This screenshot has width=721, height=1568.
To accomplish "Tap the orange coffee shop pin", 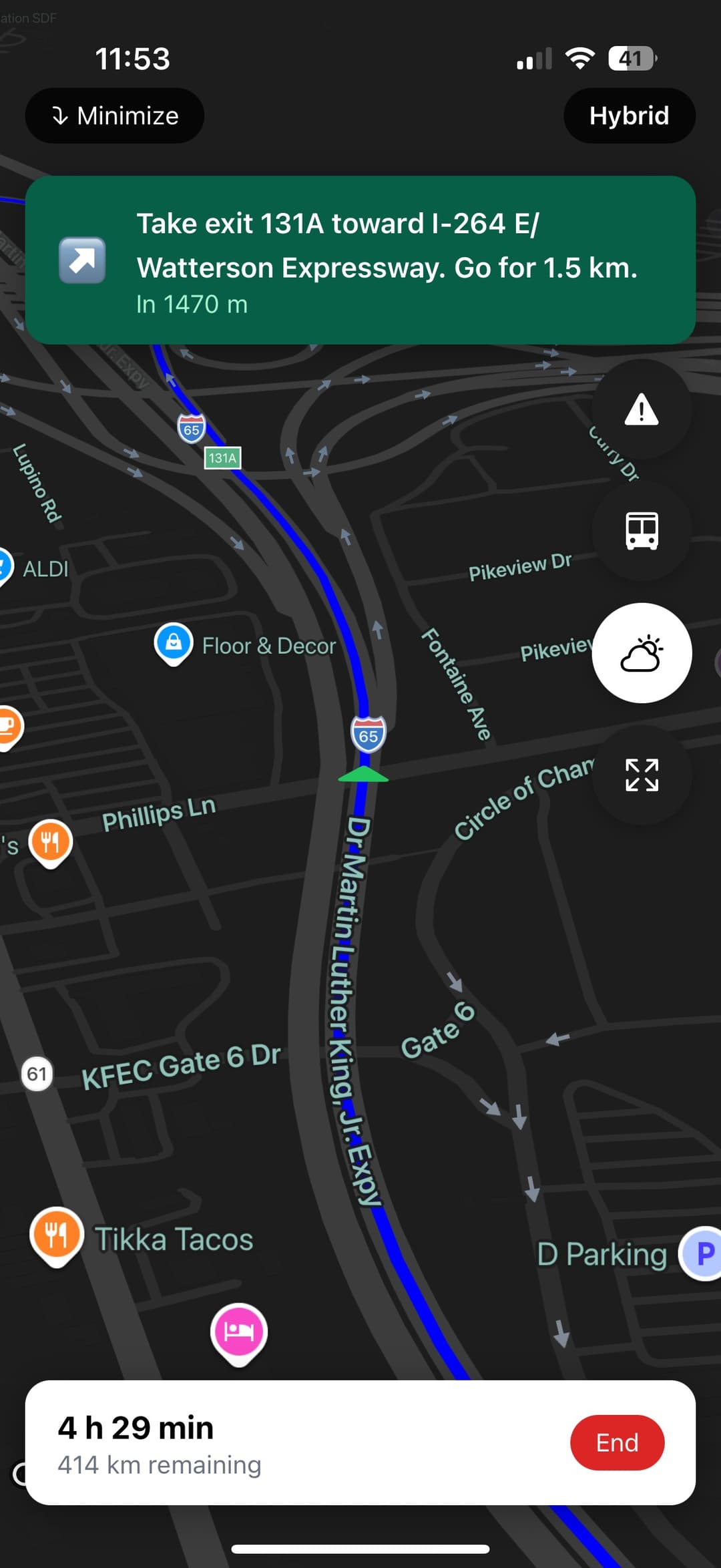I will 7,728.
